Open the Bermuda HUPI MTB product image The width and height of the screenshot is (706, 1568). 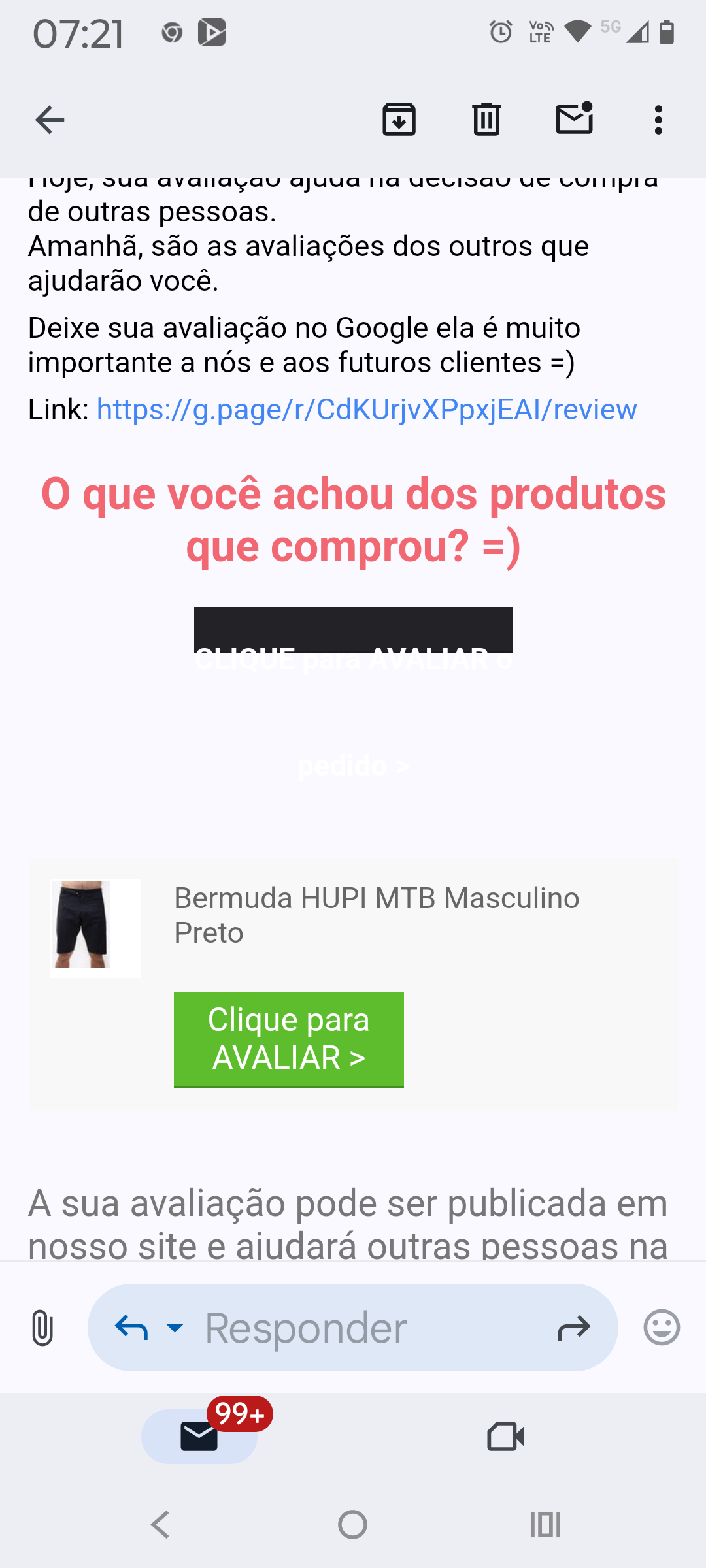point(95,928)
